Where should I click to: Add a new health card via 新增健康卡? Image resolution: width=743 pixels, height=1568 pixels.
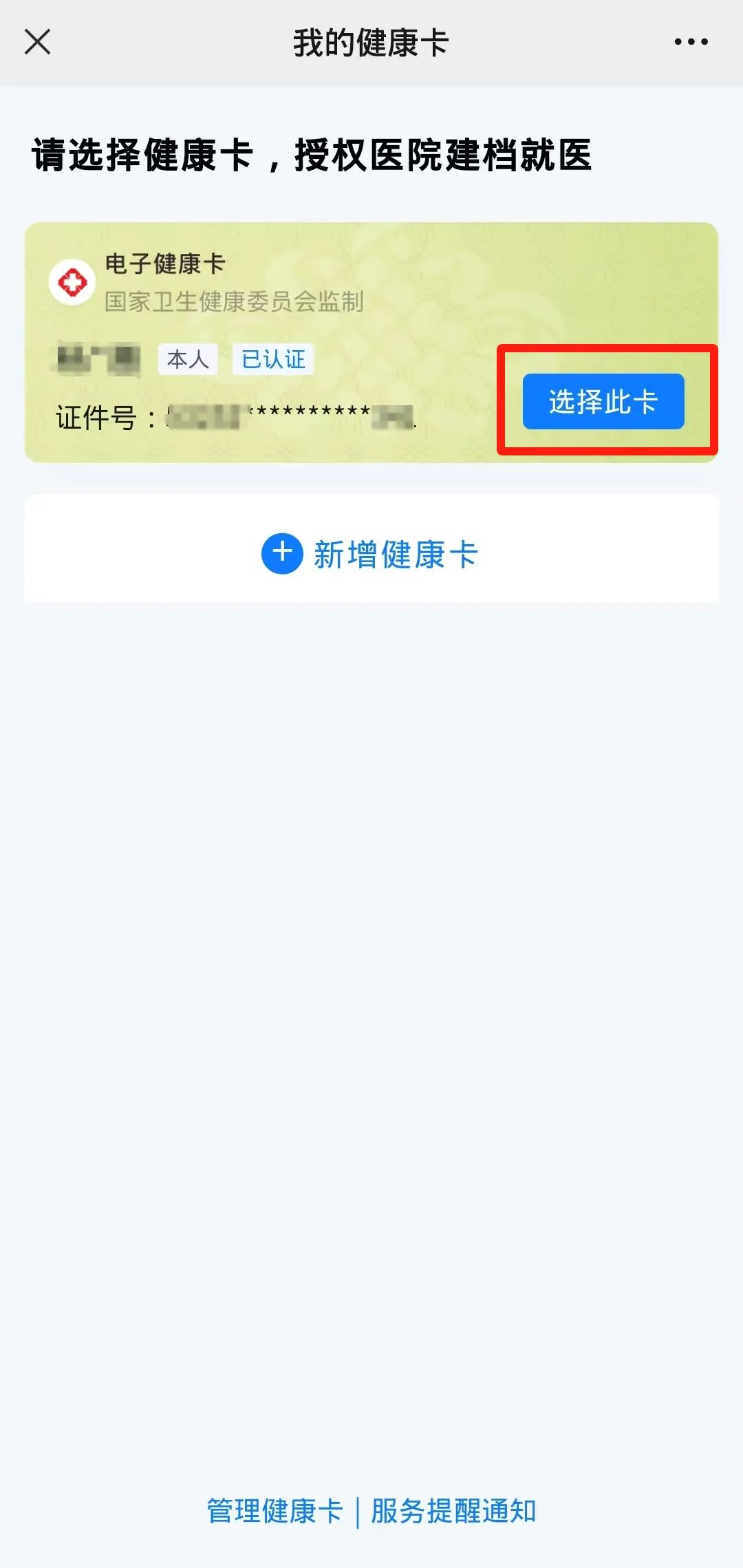tap(371, 553)
